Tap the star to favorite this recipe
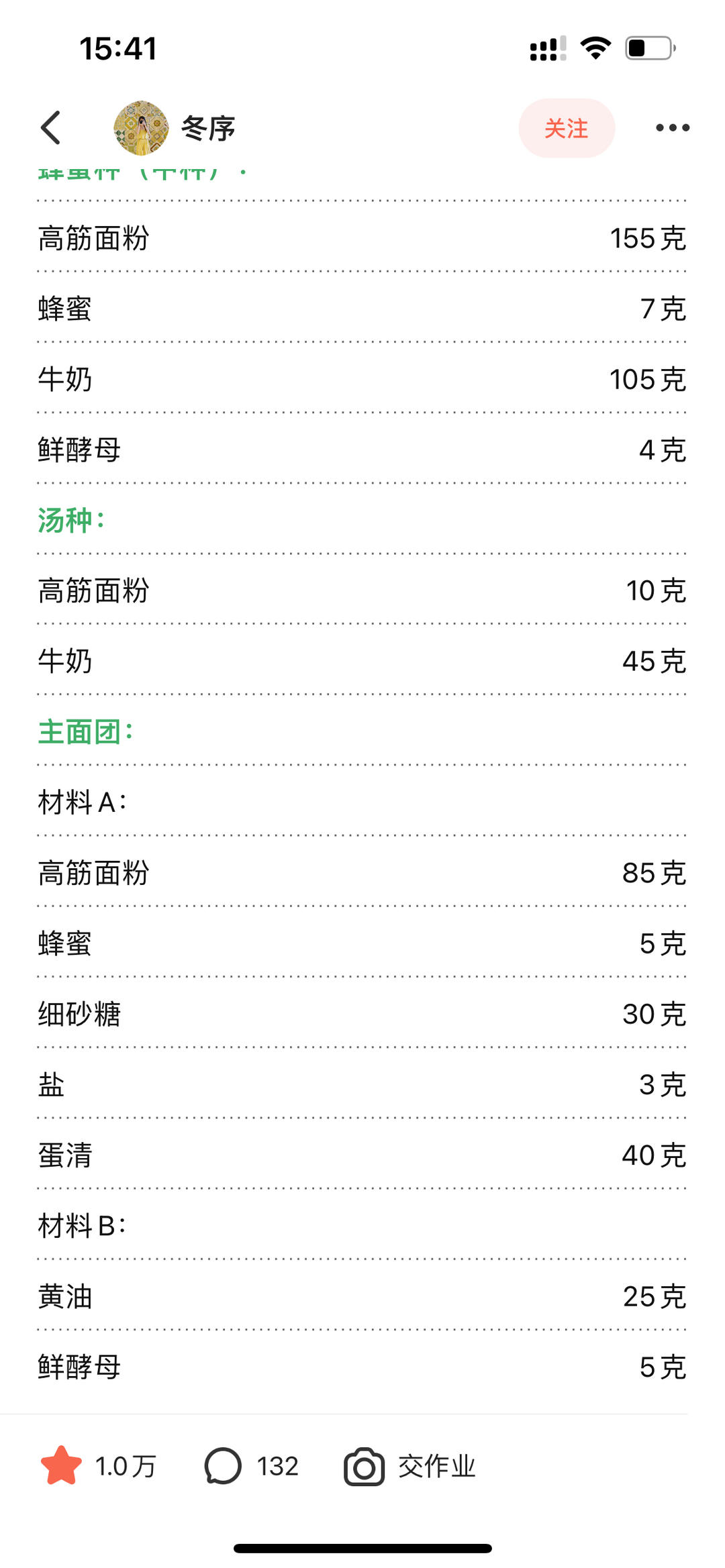This screenshot has height=1568, width=725. coord(61,1466)
